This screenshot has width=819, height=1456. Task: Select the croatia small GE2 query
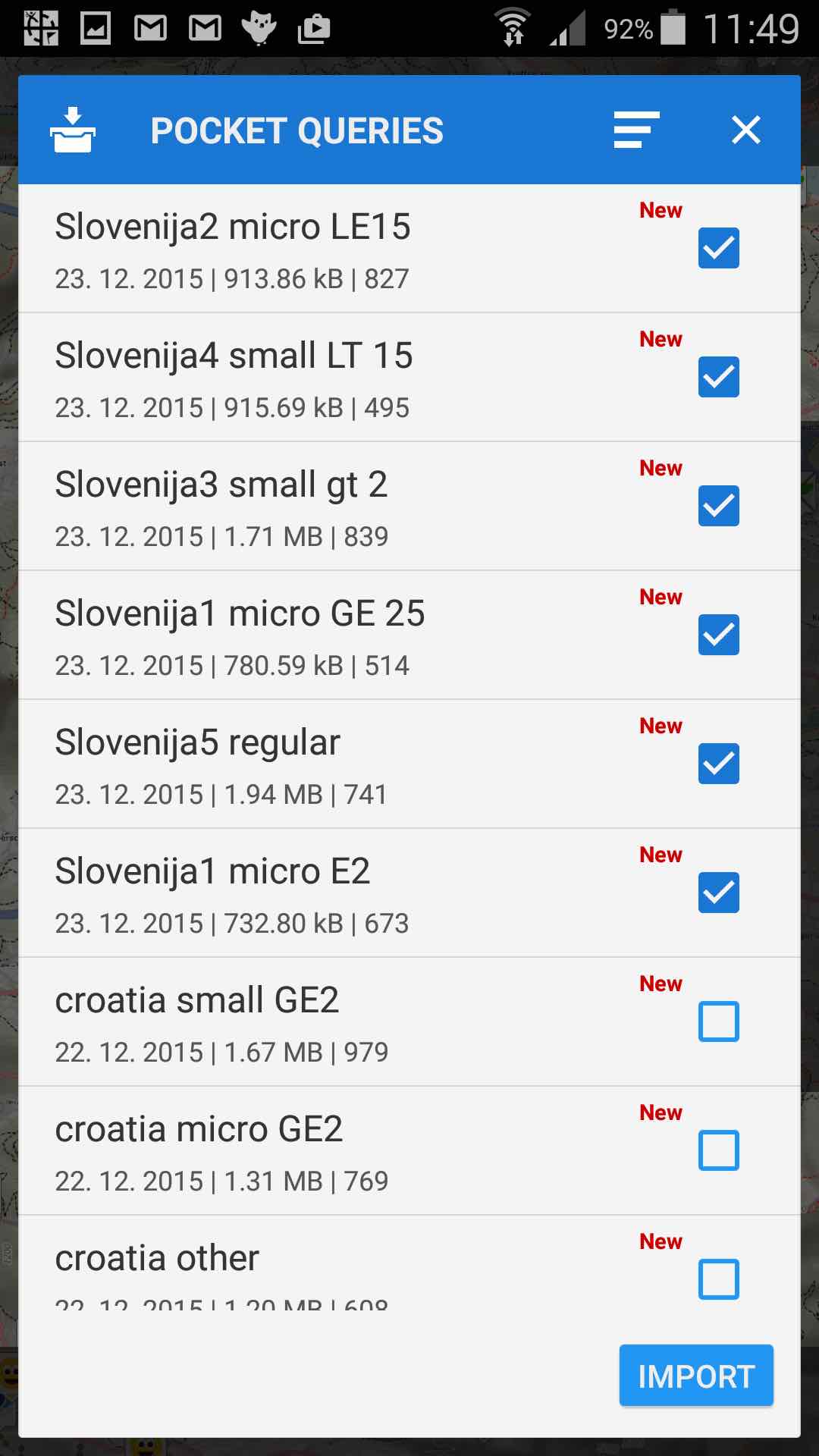[718, 1021]
